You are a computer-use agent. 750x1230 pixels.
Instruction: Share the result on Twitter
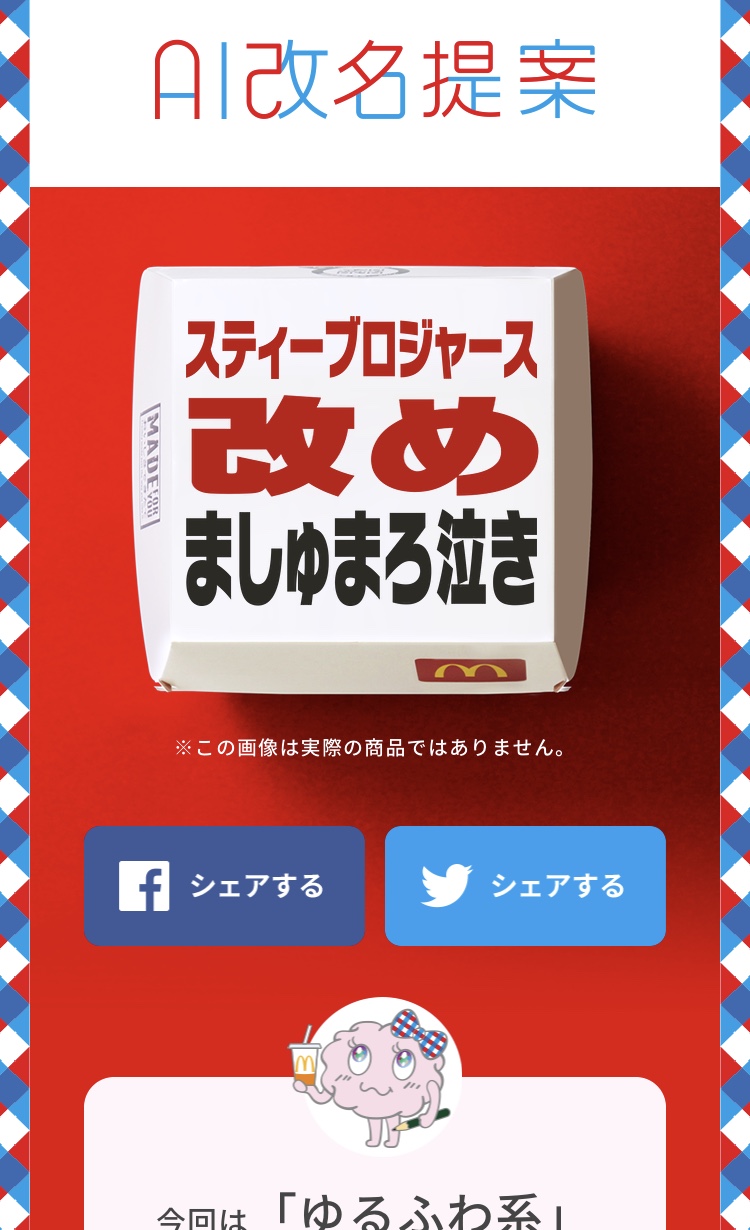pos(525,886)
